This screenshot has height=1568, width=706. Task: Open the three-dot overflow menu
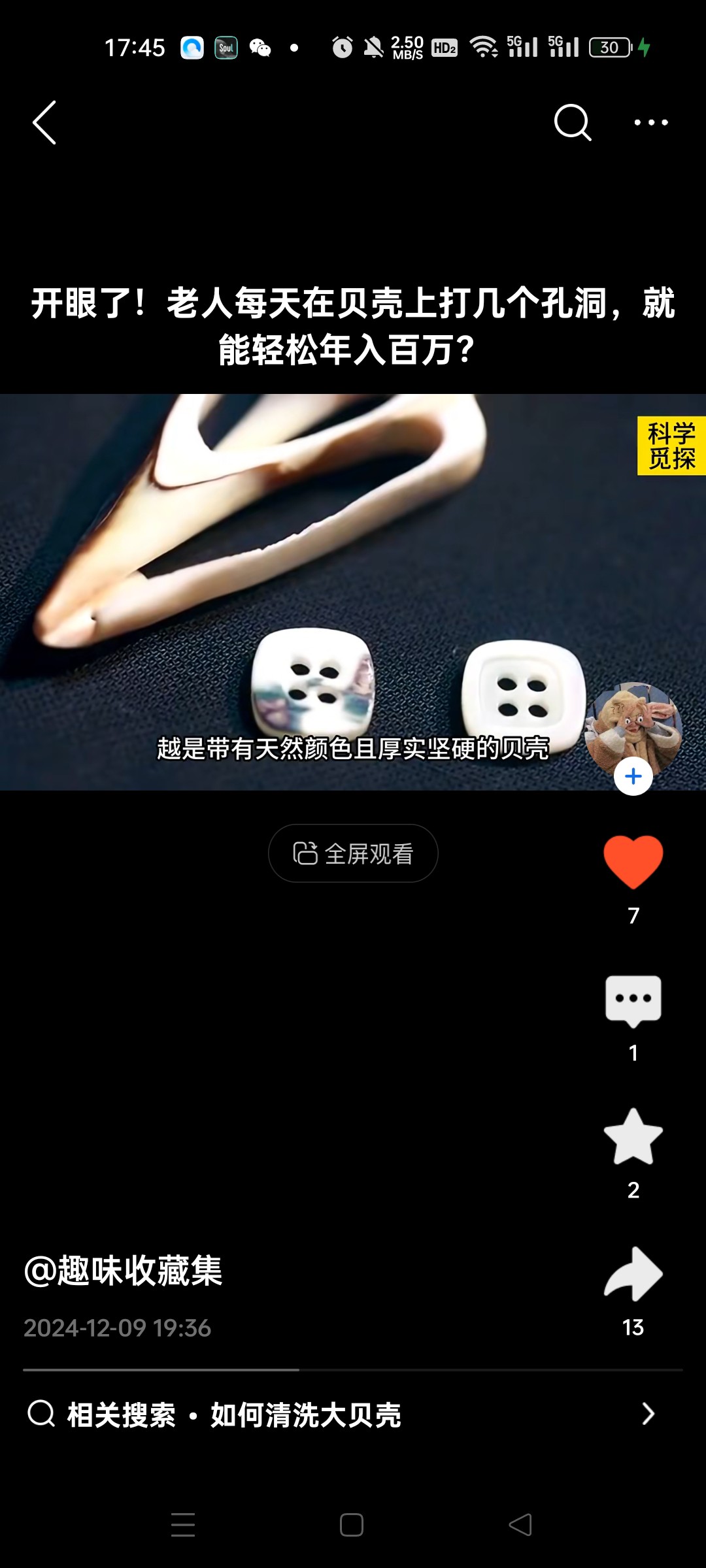tap(650, 122)
